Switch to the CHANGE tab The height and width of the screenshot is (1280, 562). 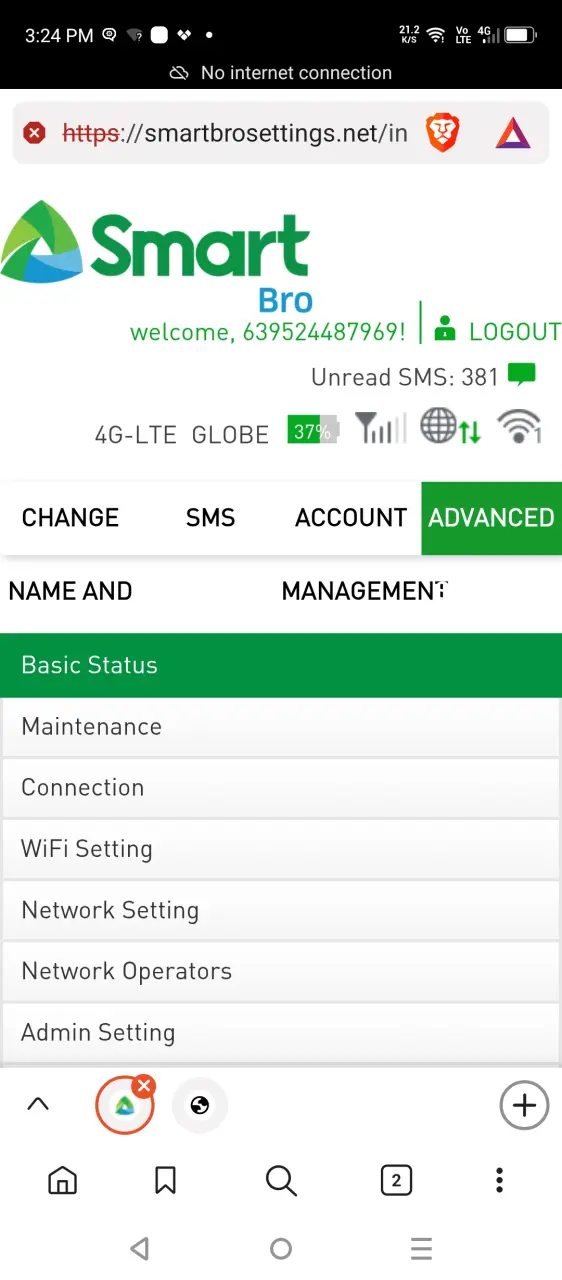(x=70, y=517)
